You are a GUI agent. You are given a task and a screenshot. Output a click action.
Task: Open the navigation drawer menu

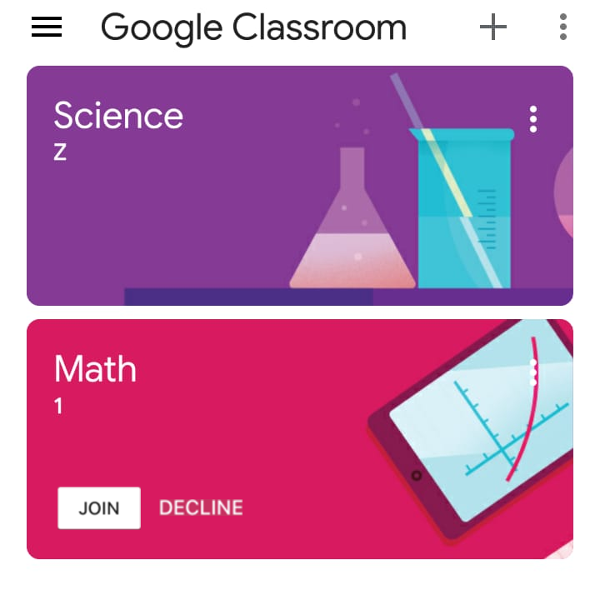point(47,28)
